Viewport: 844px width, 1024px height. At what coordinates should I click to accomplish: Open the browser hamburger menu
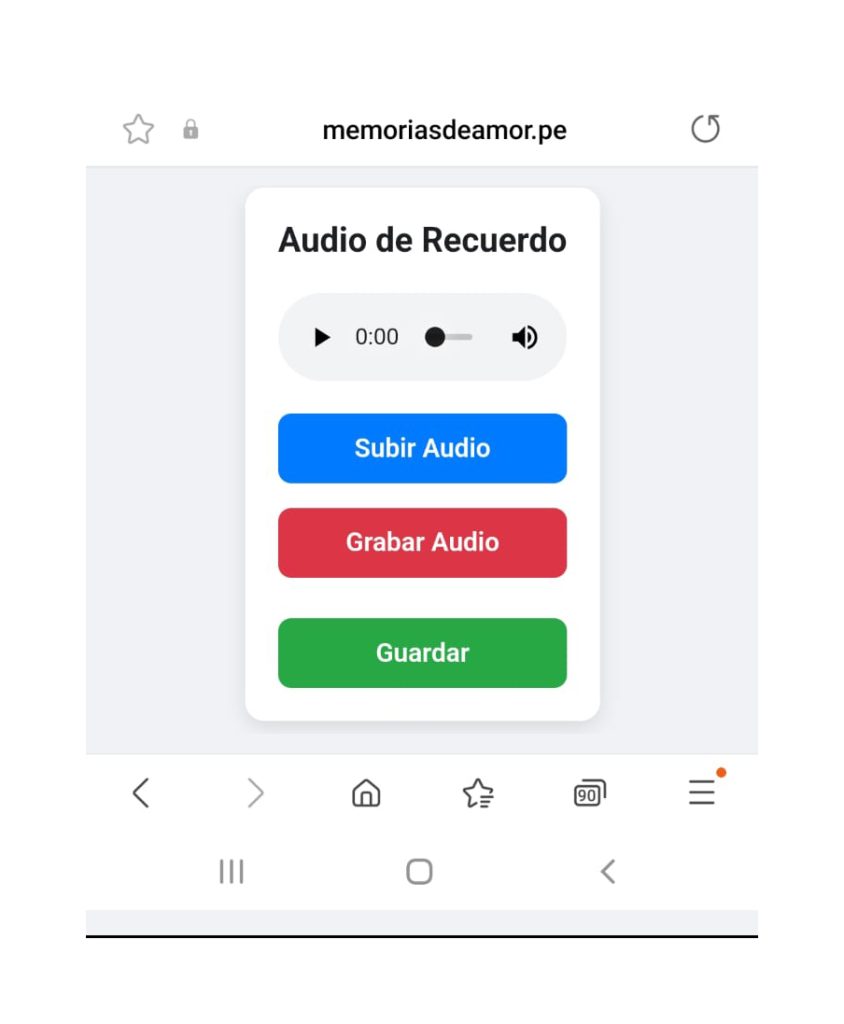[702, 793]
